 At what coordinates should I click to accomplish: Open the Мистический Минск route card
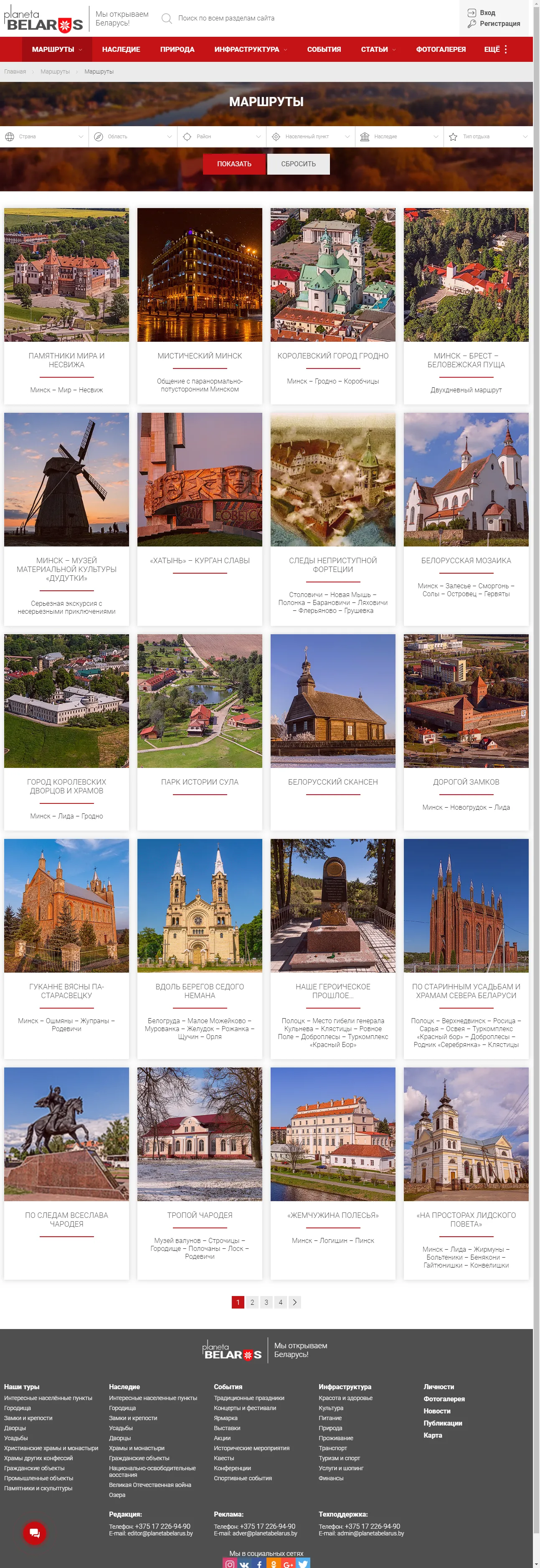click(200, 356)
